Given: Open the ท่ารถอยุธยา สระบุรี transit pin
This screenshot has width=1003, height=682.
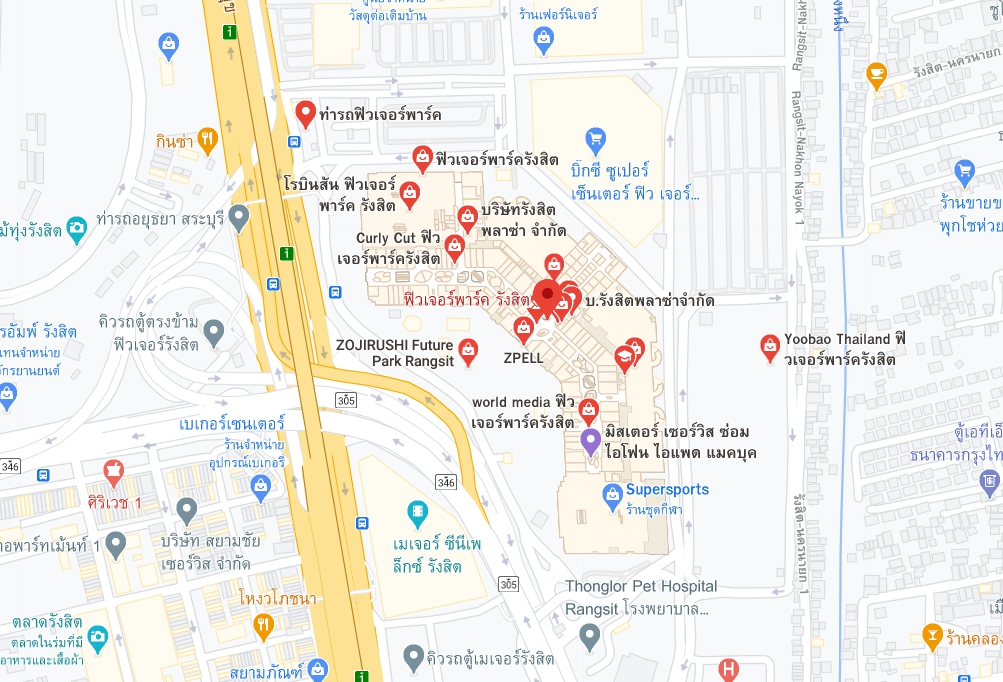Looking at the screenshot, I should pyautogui.click(x=239, y=216).
